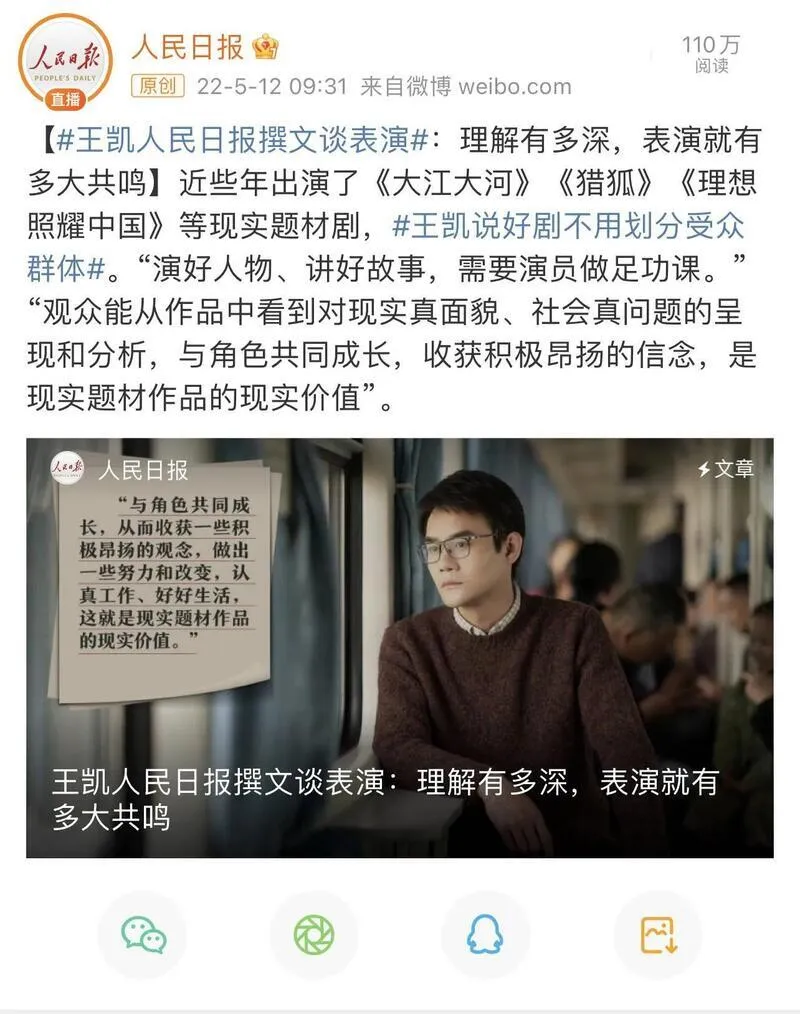Share the post to WeChat

(143, 934)
